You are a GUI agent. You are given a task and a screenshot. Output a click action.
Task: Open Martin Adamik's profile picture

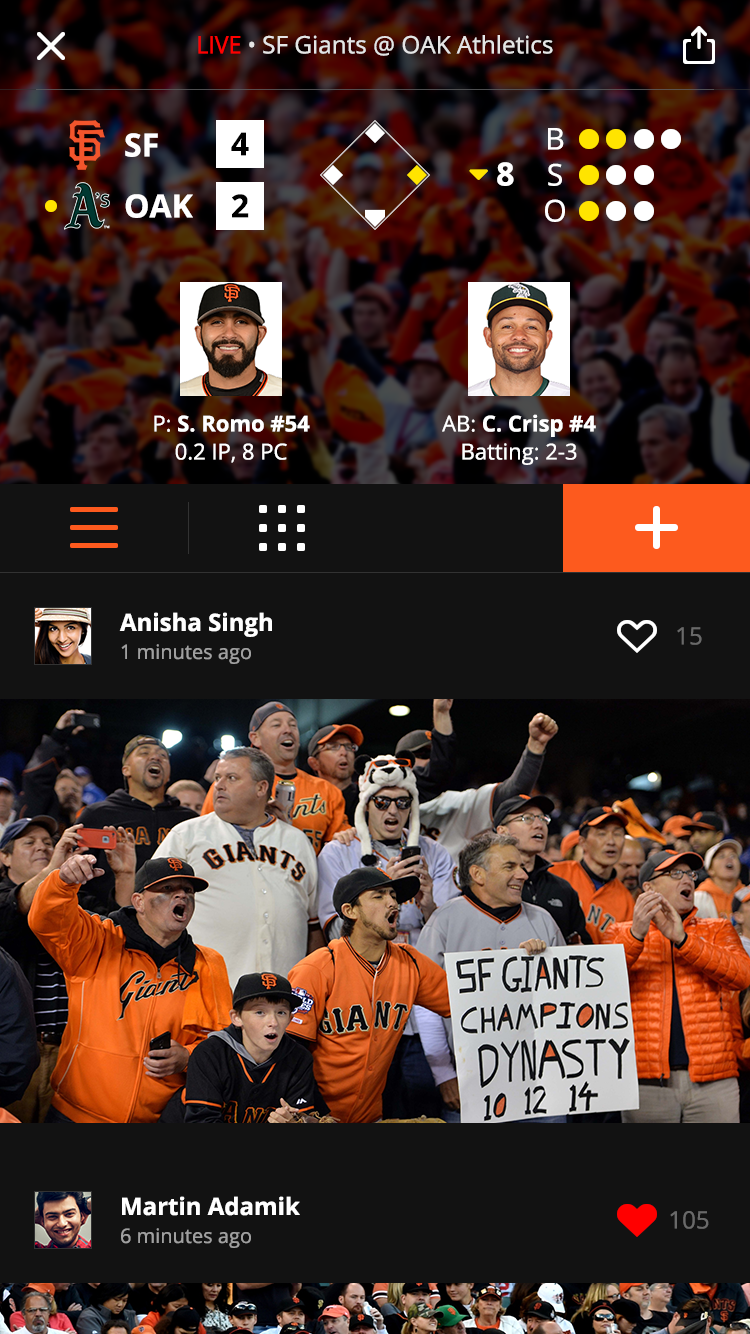(63, 1220)
